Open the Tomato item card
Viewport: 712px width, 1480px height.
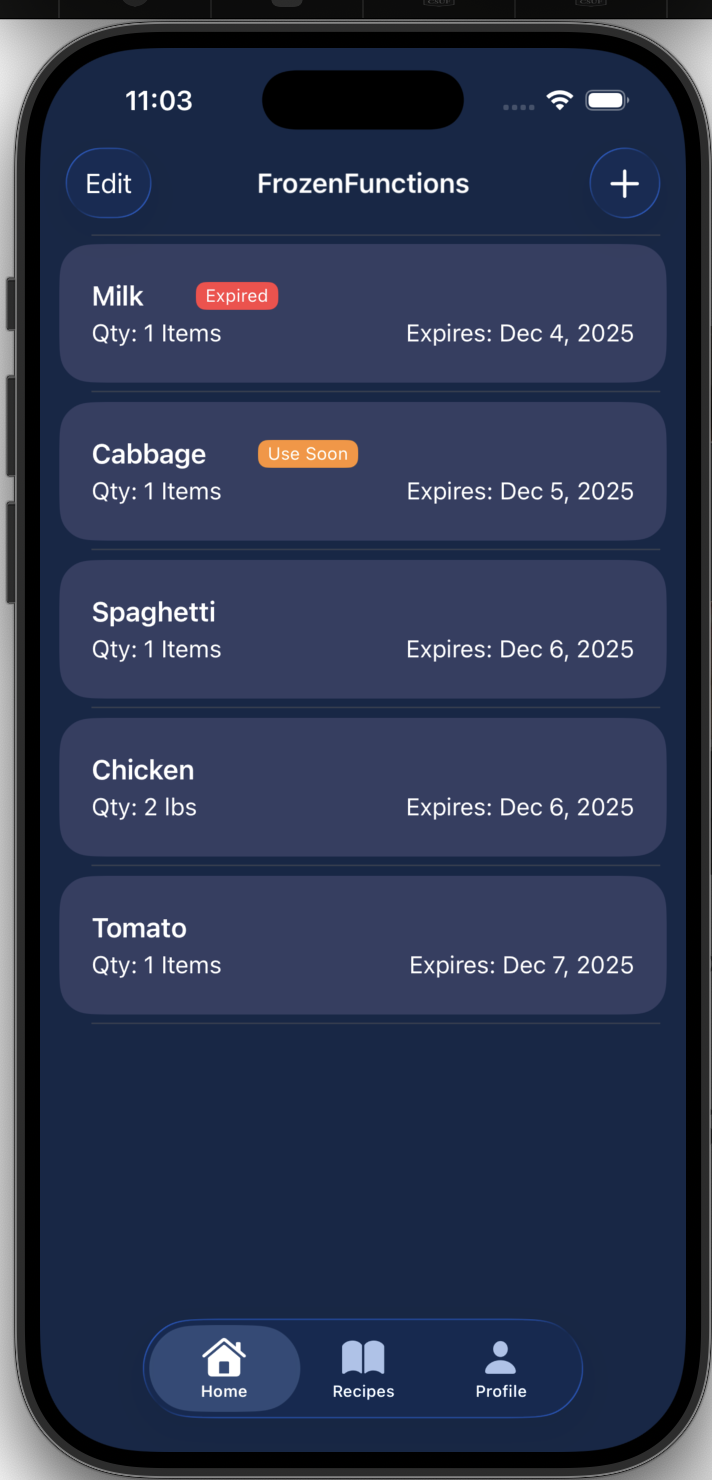[x=362, y=946]
